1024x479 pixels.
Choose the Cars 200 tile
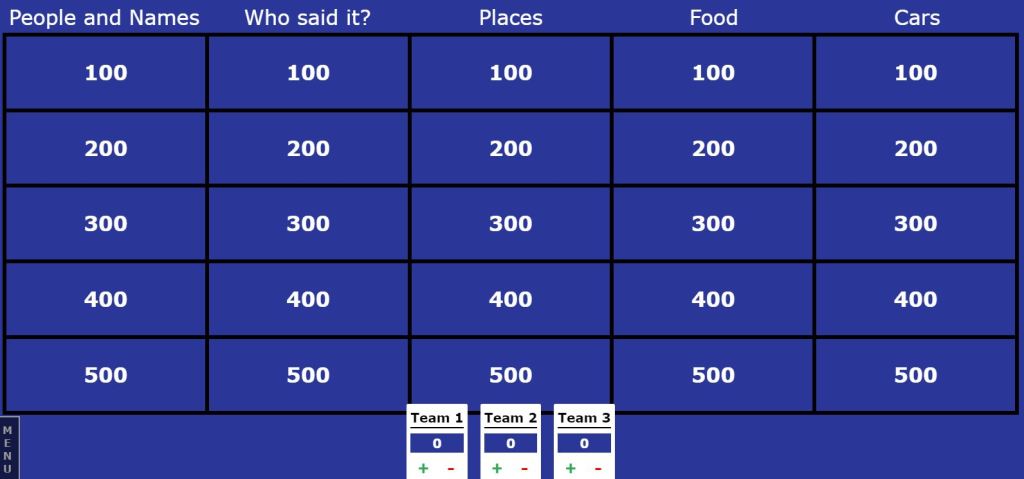(x=916, y=149)
